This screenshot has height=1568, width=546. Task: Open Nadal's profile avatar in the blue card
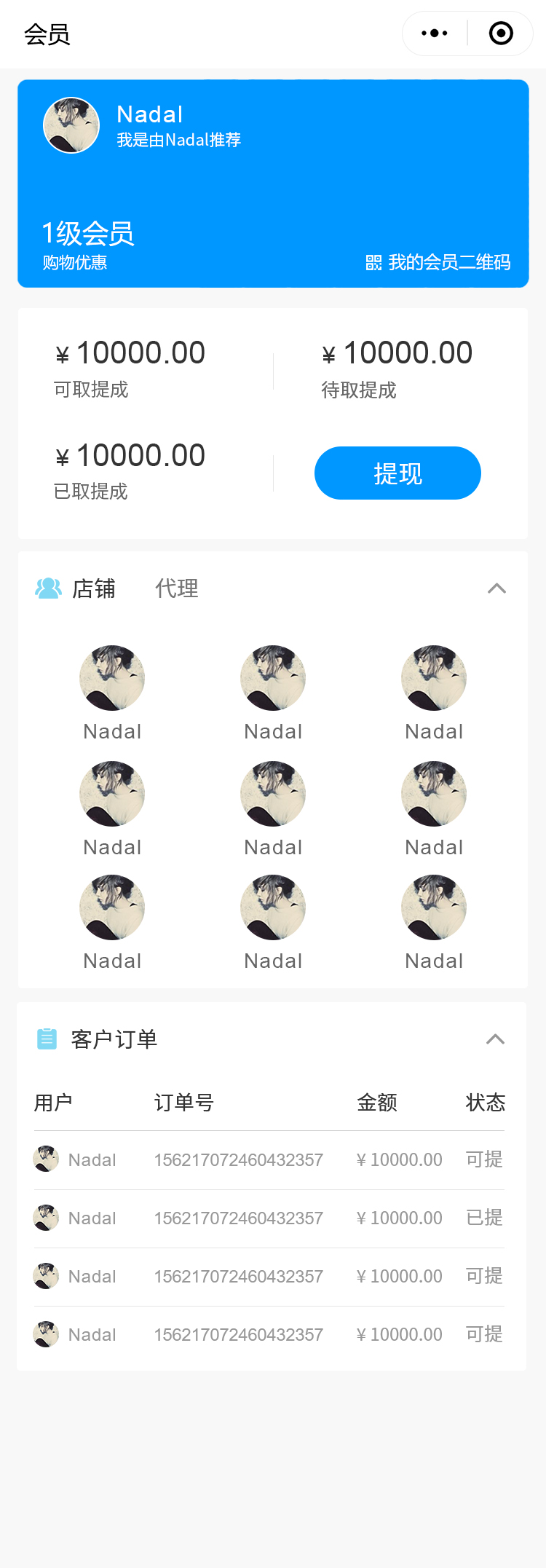71,125
